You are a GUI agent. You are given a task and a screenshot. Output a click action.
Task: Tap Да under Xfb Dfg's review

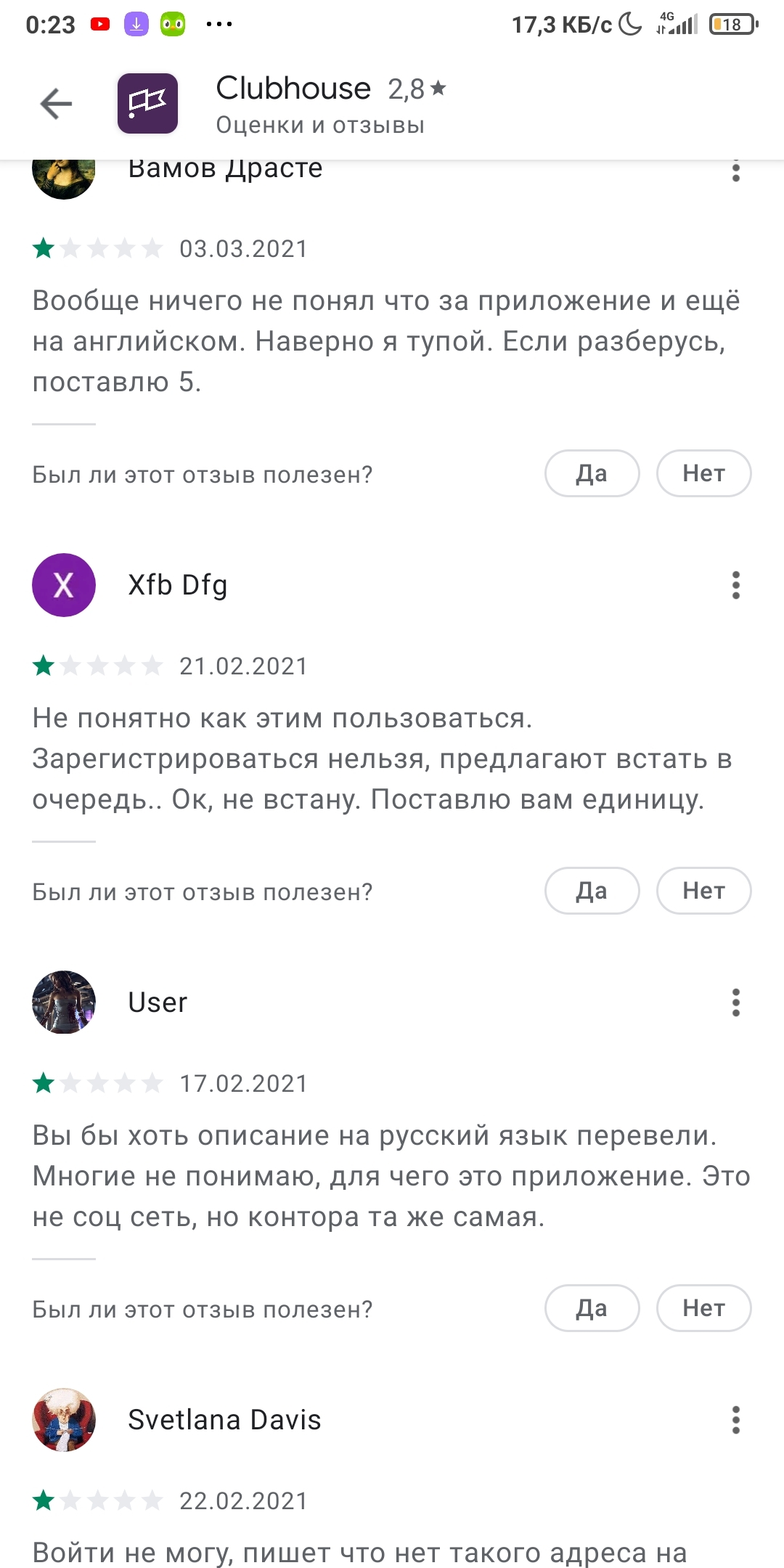pyautogui.click(x=592, y=891)
